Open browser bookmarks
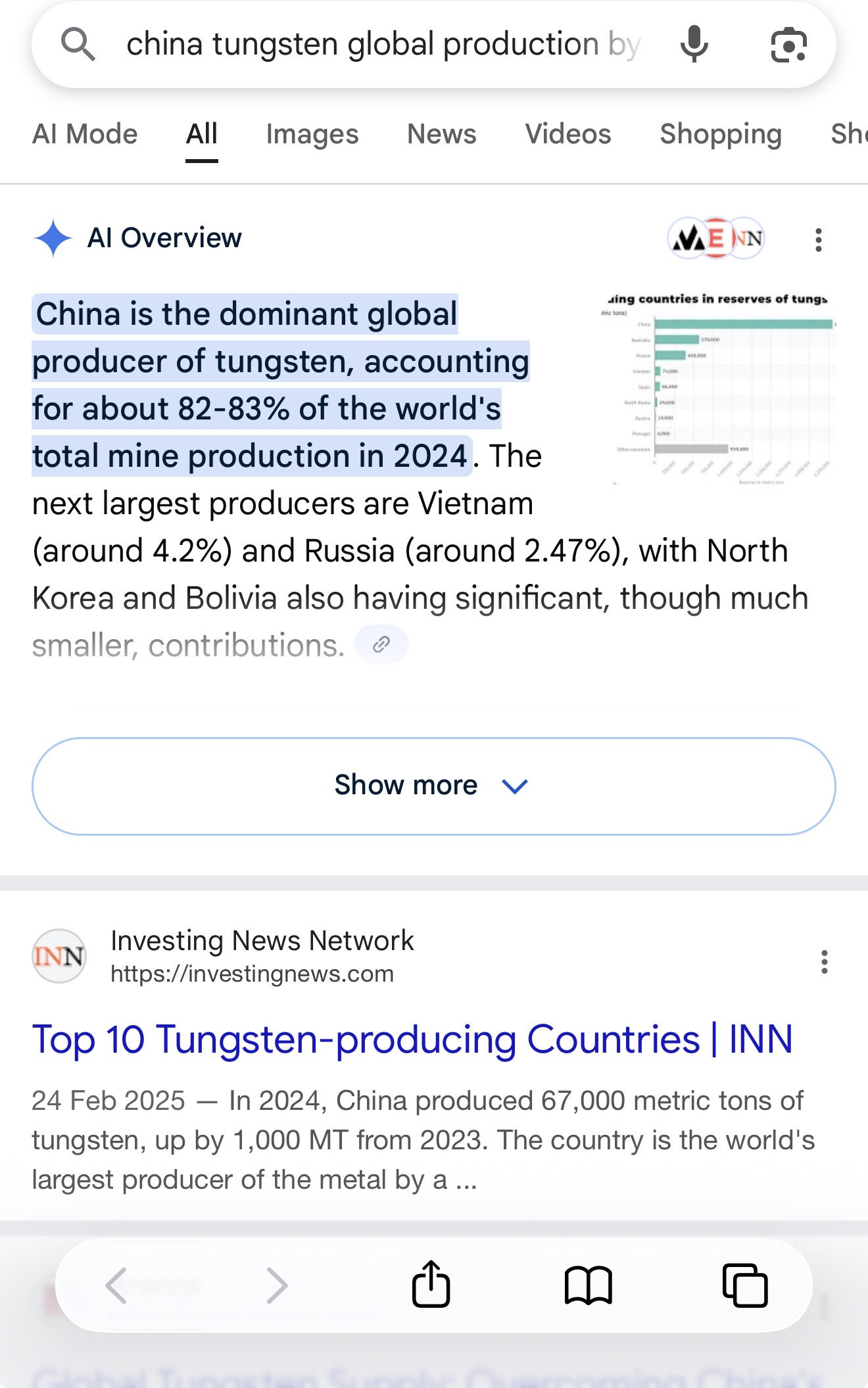The image size is (868, 1388). click(x=588, y=1285)
